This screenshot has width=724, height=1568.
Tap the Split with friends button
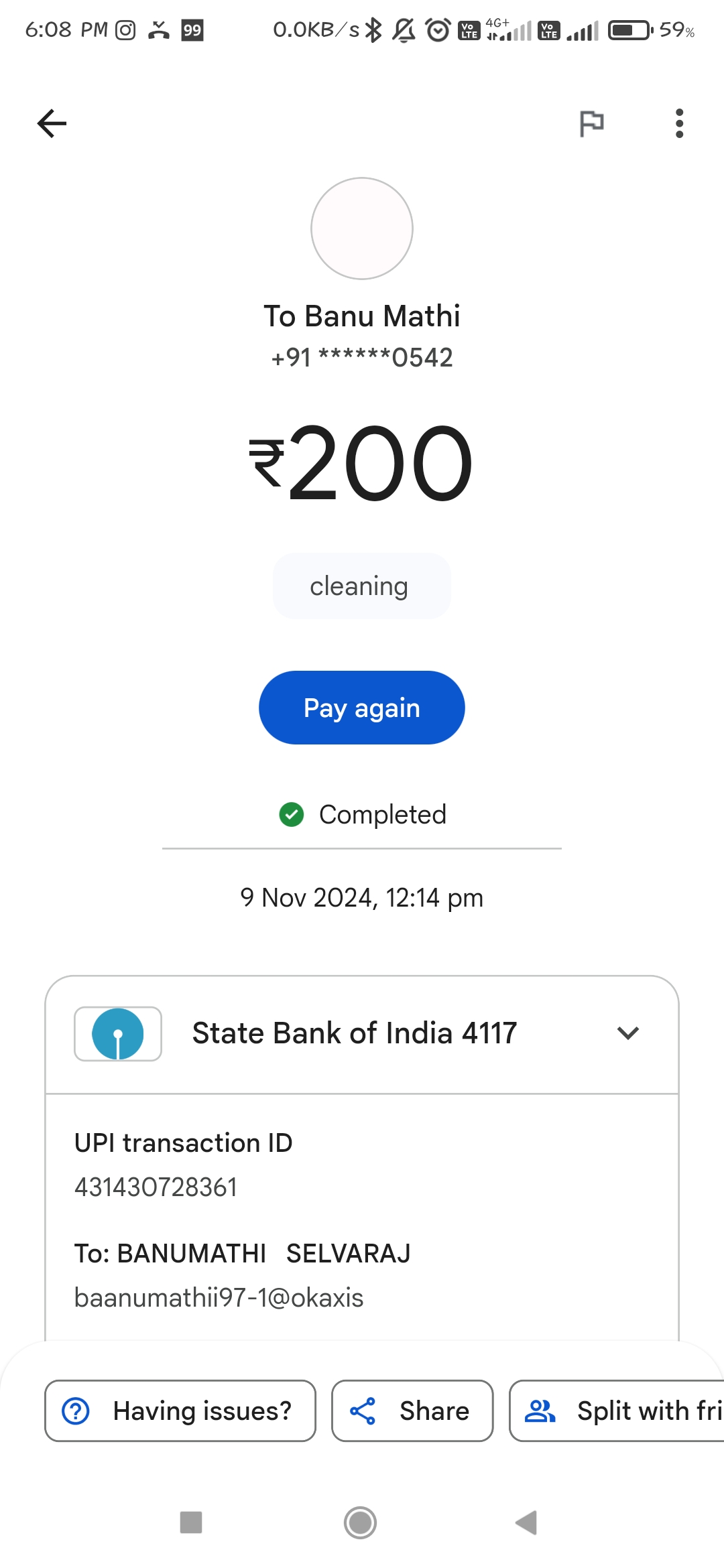pyautogui.click(x=617, y=1411)
